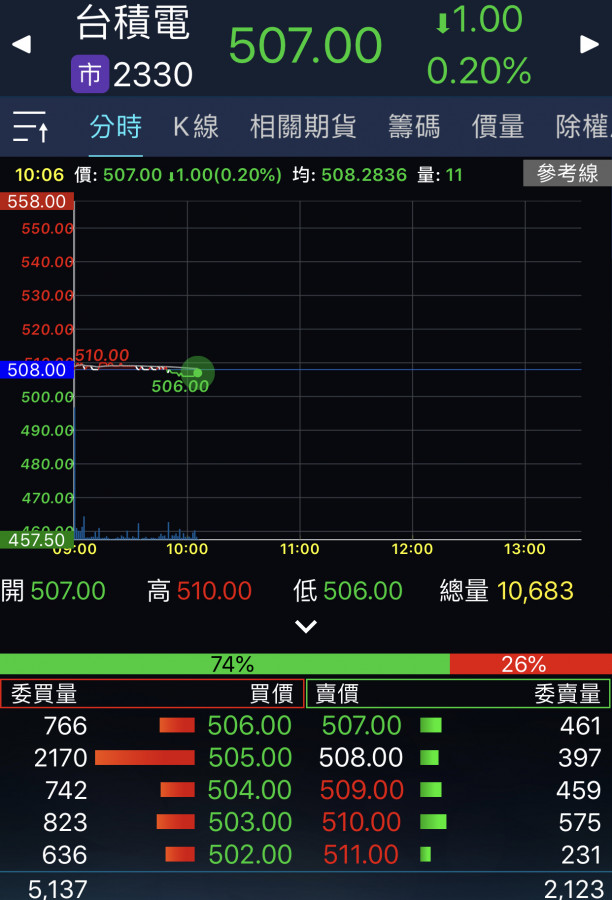Tap the 參考線 button

567,174
